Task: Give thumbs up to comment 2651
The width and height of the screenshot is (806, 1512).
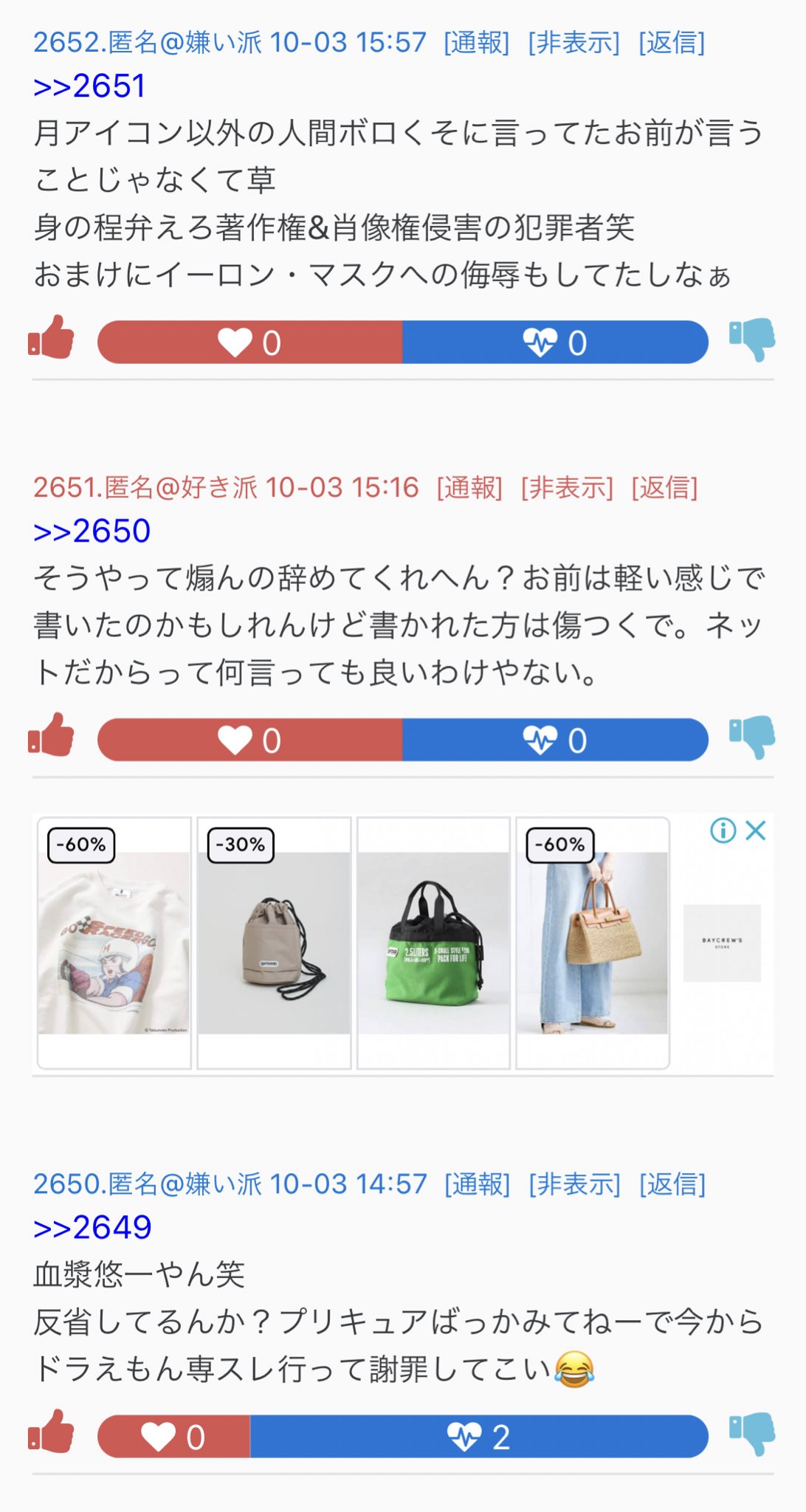Action: pos(51,735)
